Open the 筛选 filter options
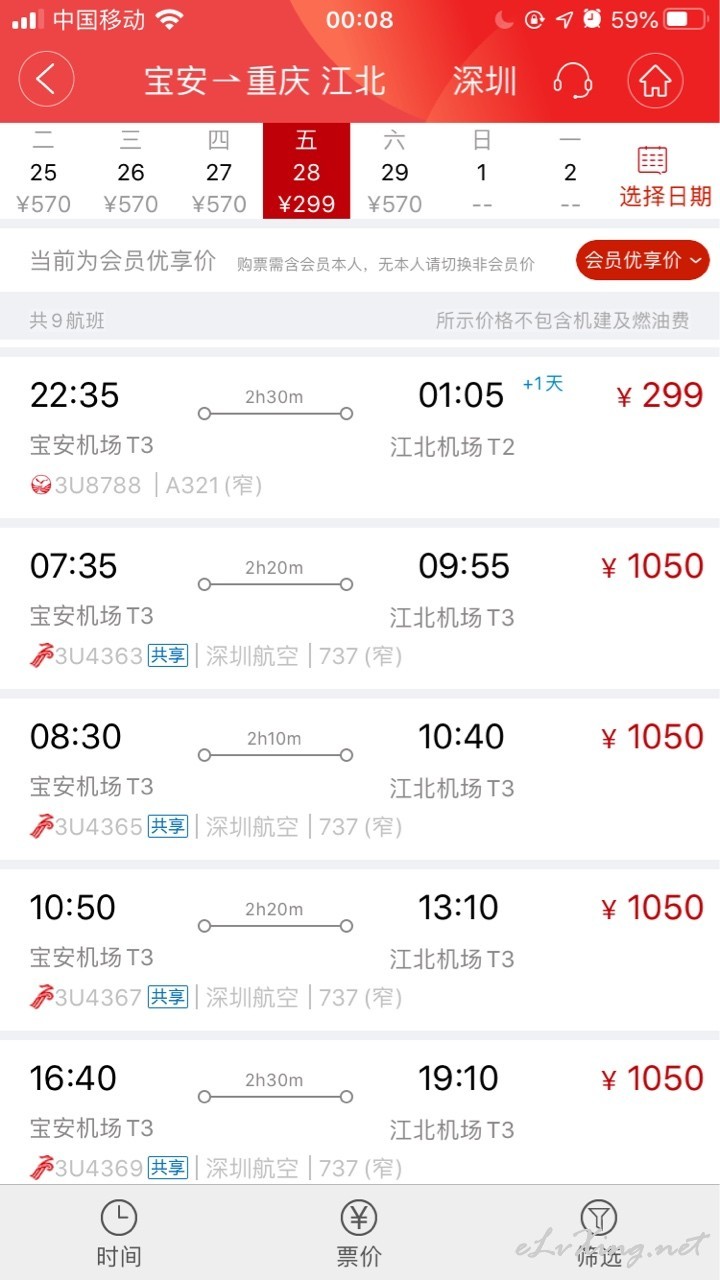Viewport: 720px width, 1280px height. pos(599,1234)
